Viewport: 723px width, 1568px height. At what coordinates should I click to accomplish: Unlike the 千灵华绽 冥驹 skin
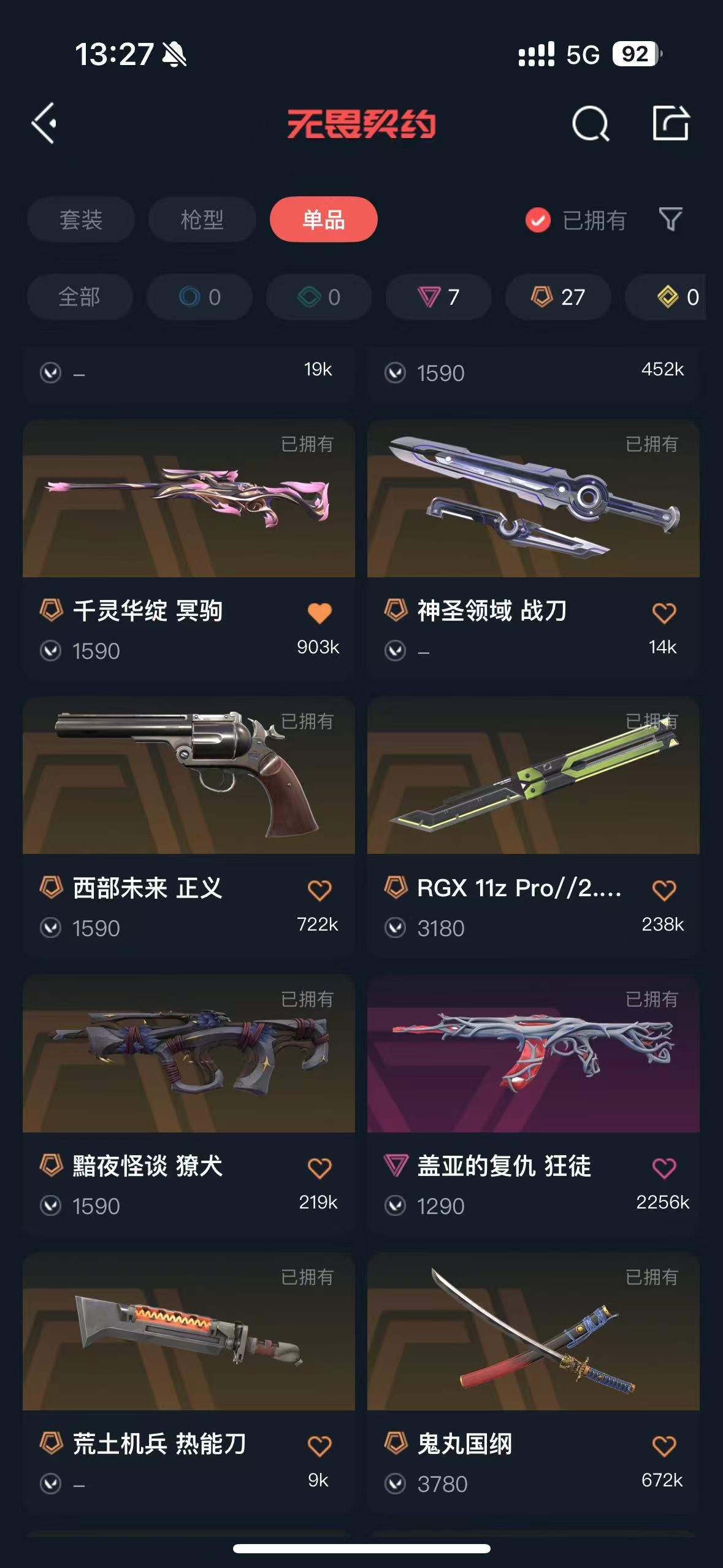[x=319, y=613]
